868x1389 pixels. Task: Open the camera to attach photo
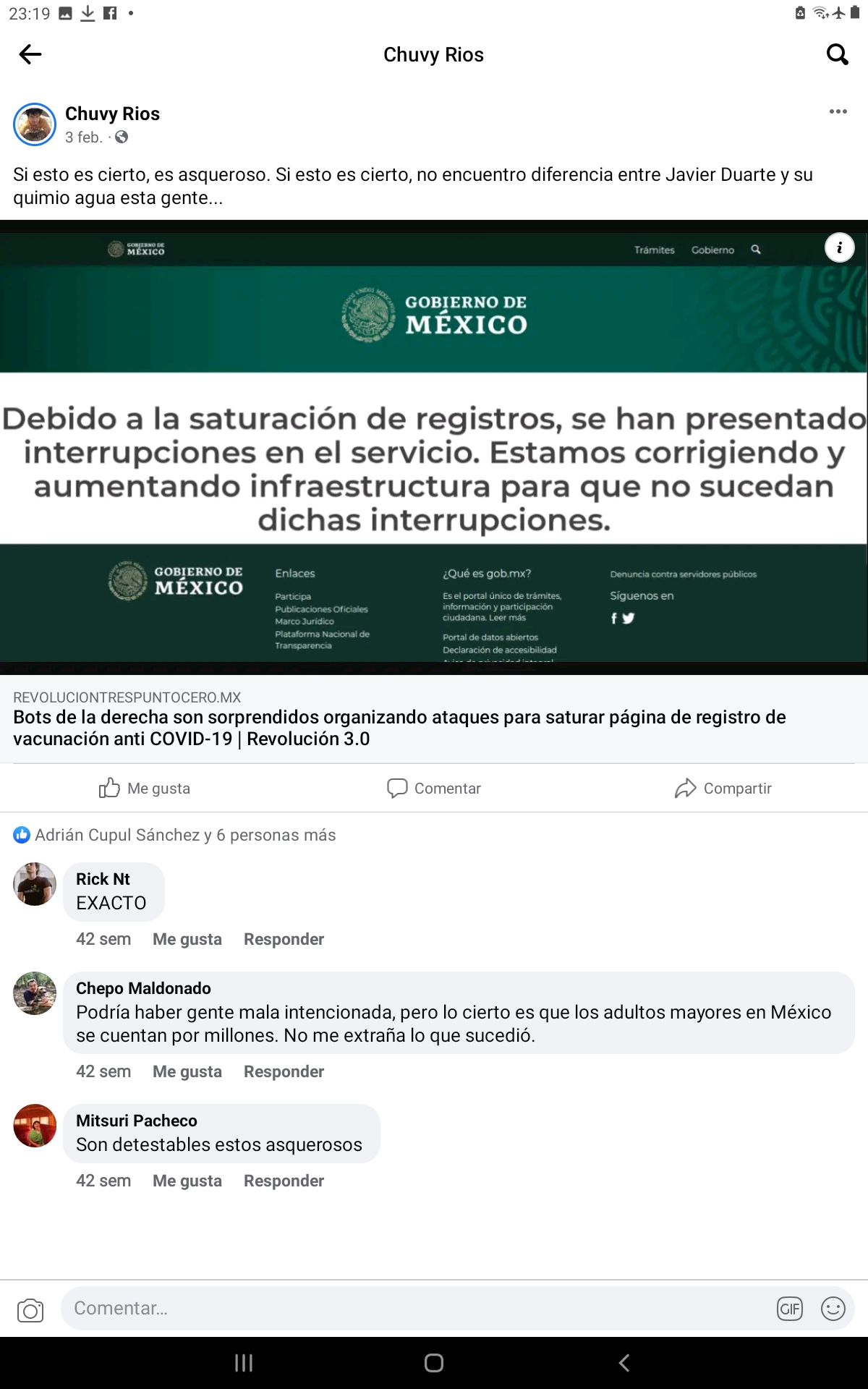[30, 1310]
